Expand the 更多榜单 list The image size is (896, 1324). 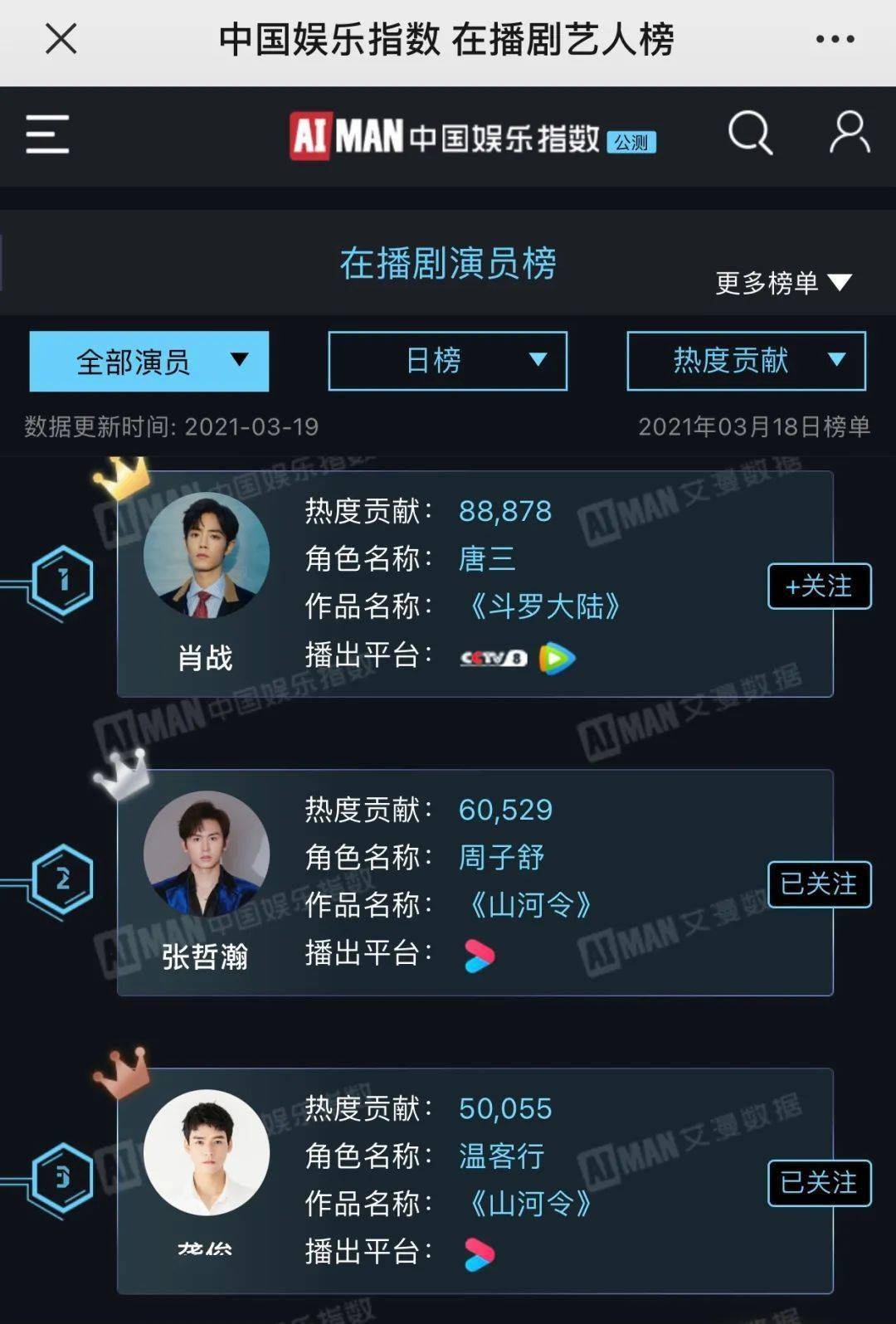coord(782,283)
